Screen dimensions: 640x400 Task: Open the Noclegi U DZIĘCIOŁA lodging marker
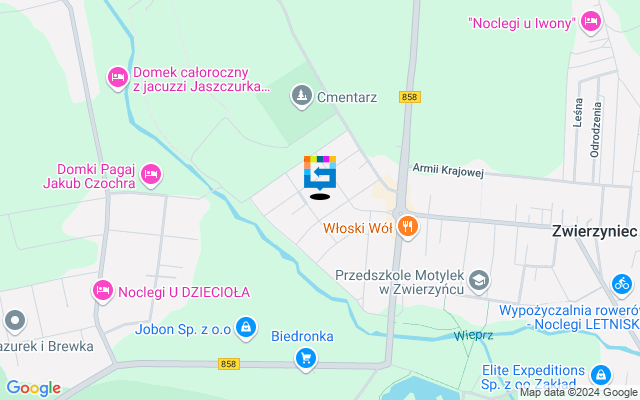click(x=102, y=291)
